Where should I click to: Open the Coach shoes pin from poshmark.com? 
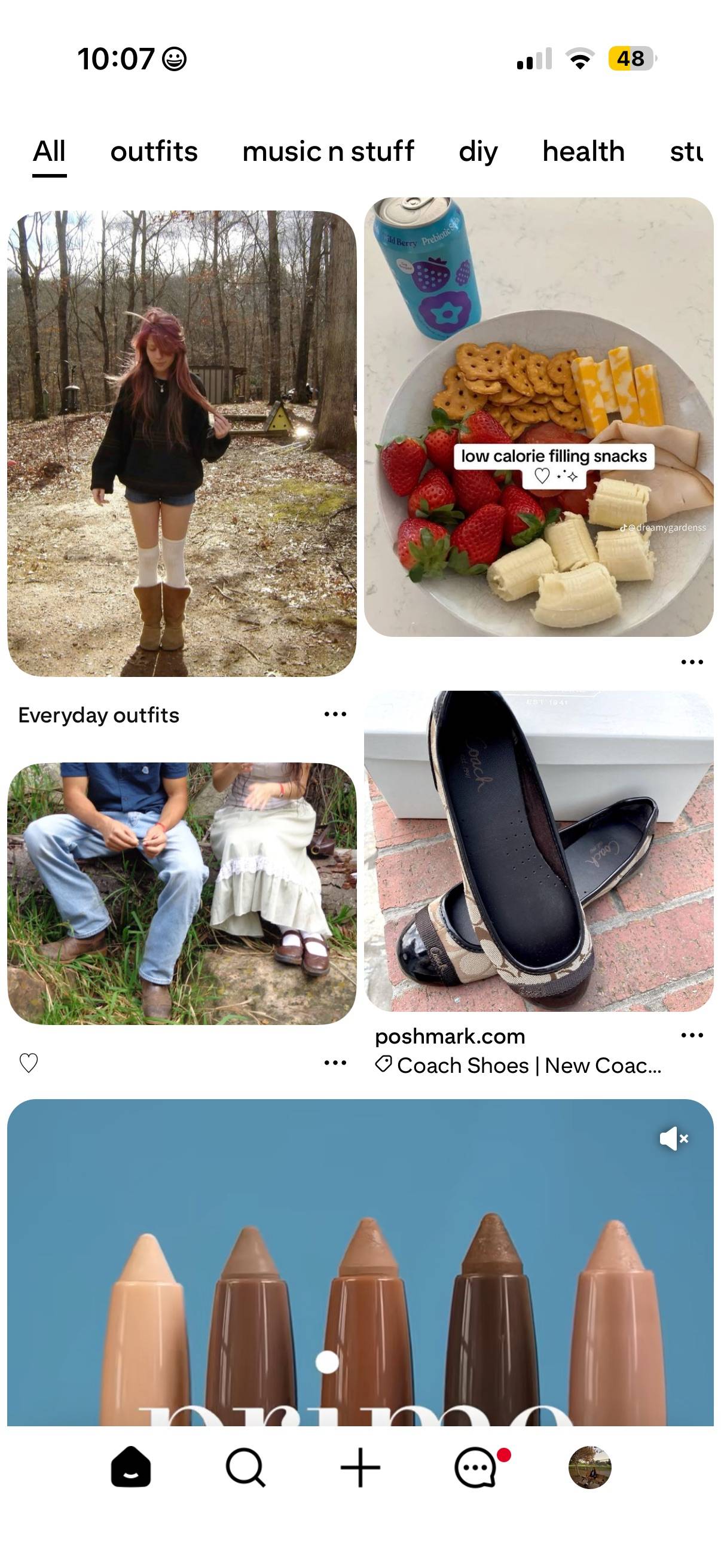[539, 851]
